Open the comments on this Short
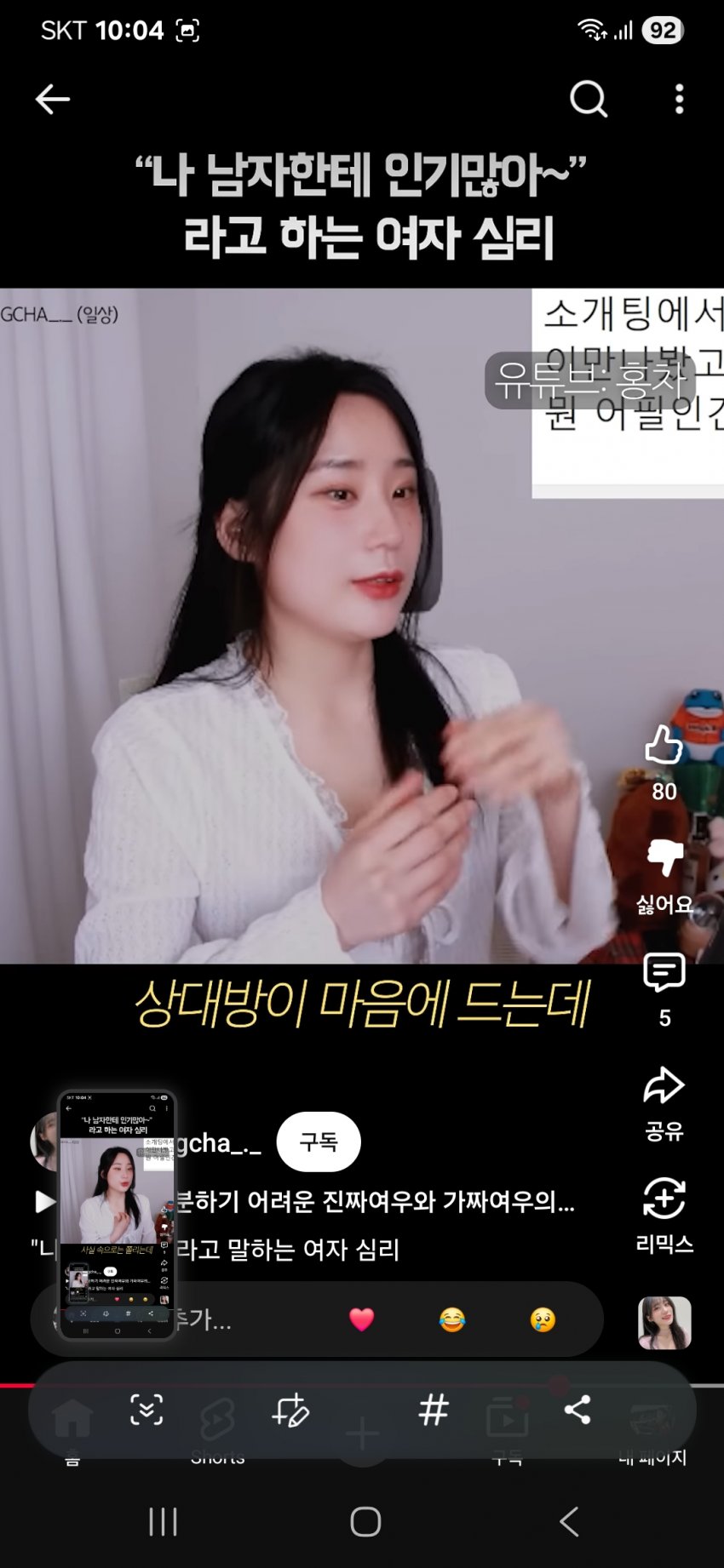 [x=664, y=973]
